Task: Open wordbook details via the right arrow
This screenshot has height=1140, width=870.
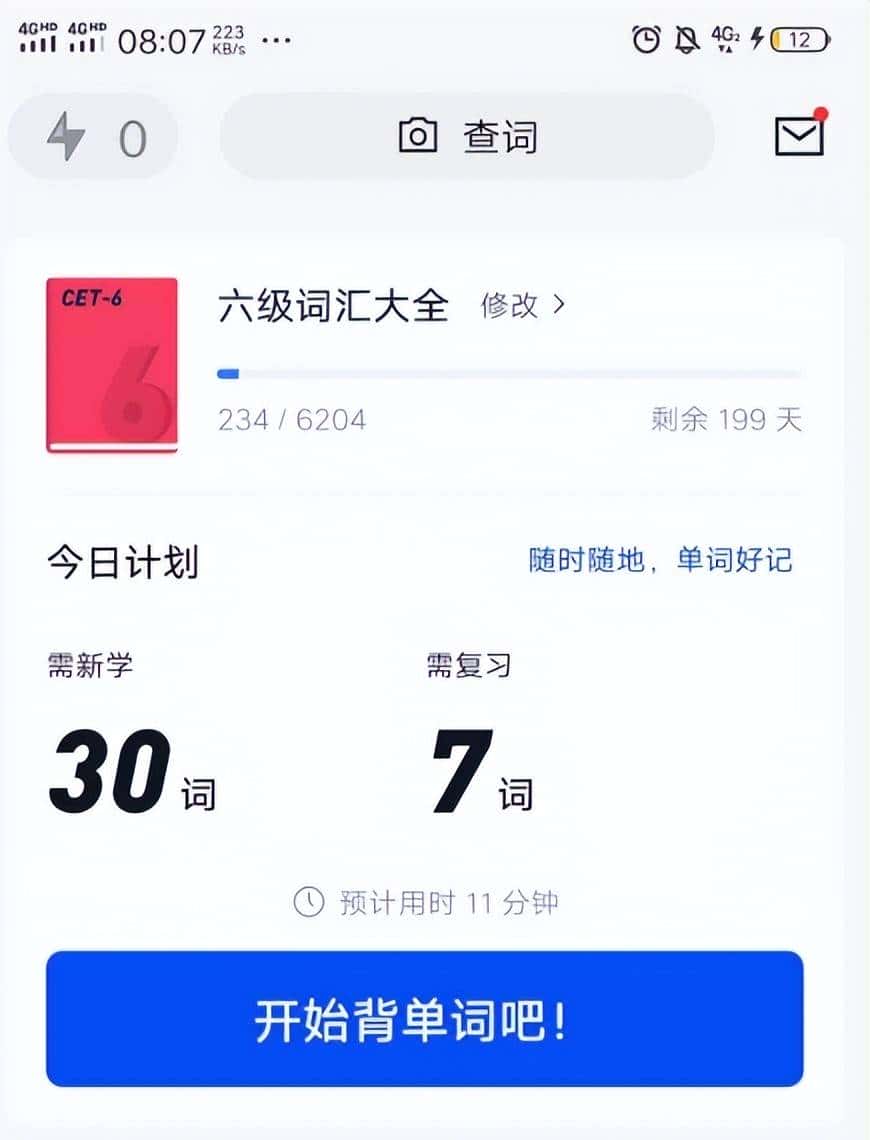Action: point(557,307)
